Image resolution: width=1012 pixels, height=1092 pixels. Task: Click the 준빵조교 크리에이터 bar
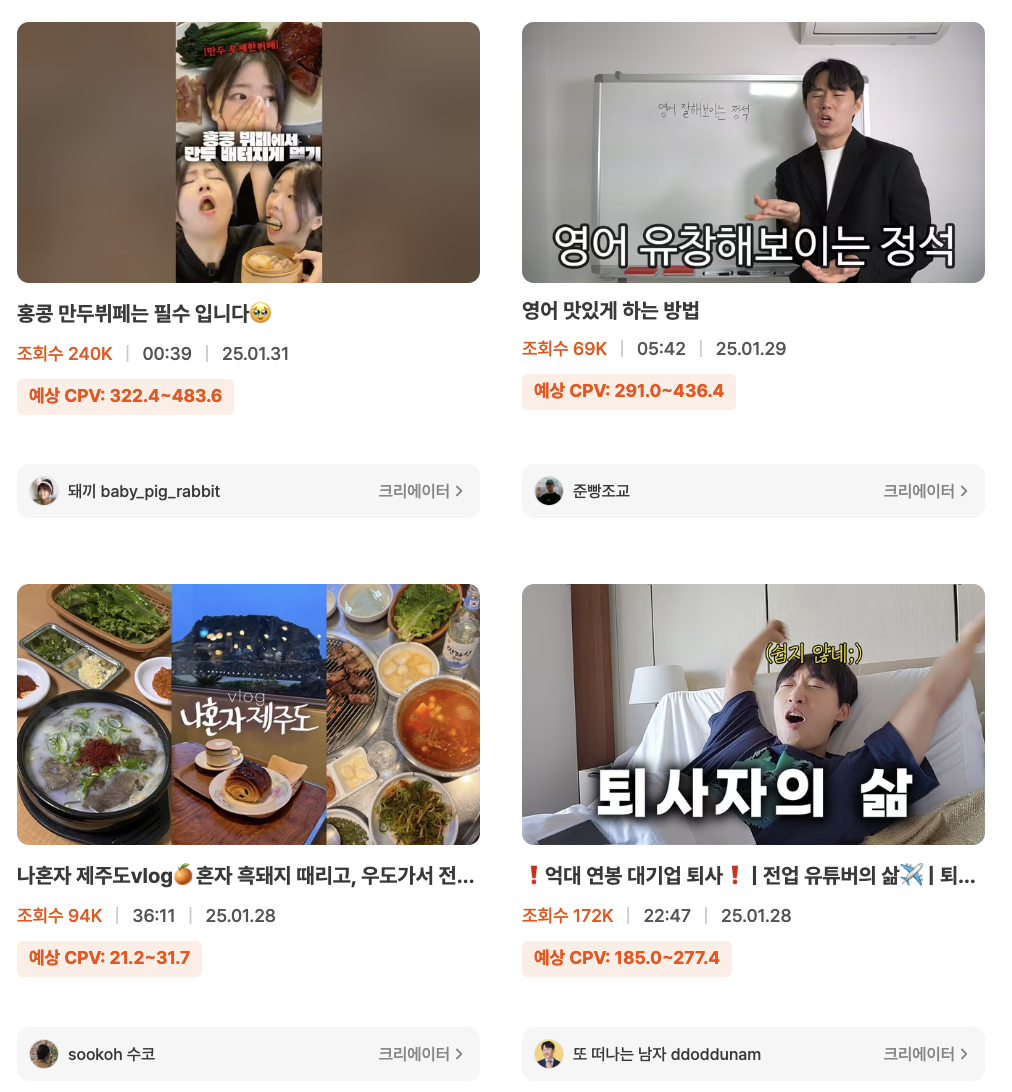point(753,491)
